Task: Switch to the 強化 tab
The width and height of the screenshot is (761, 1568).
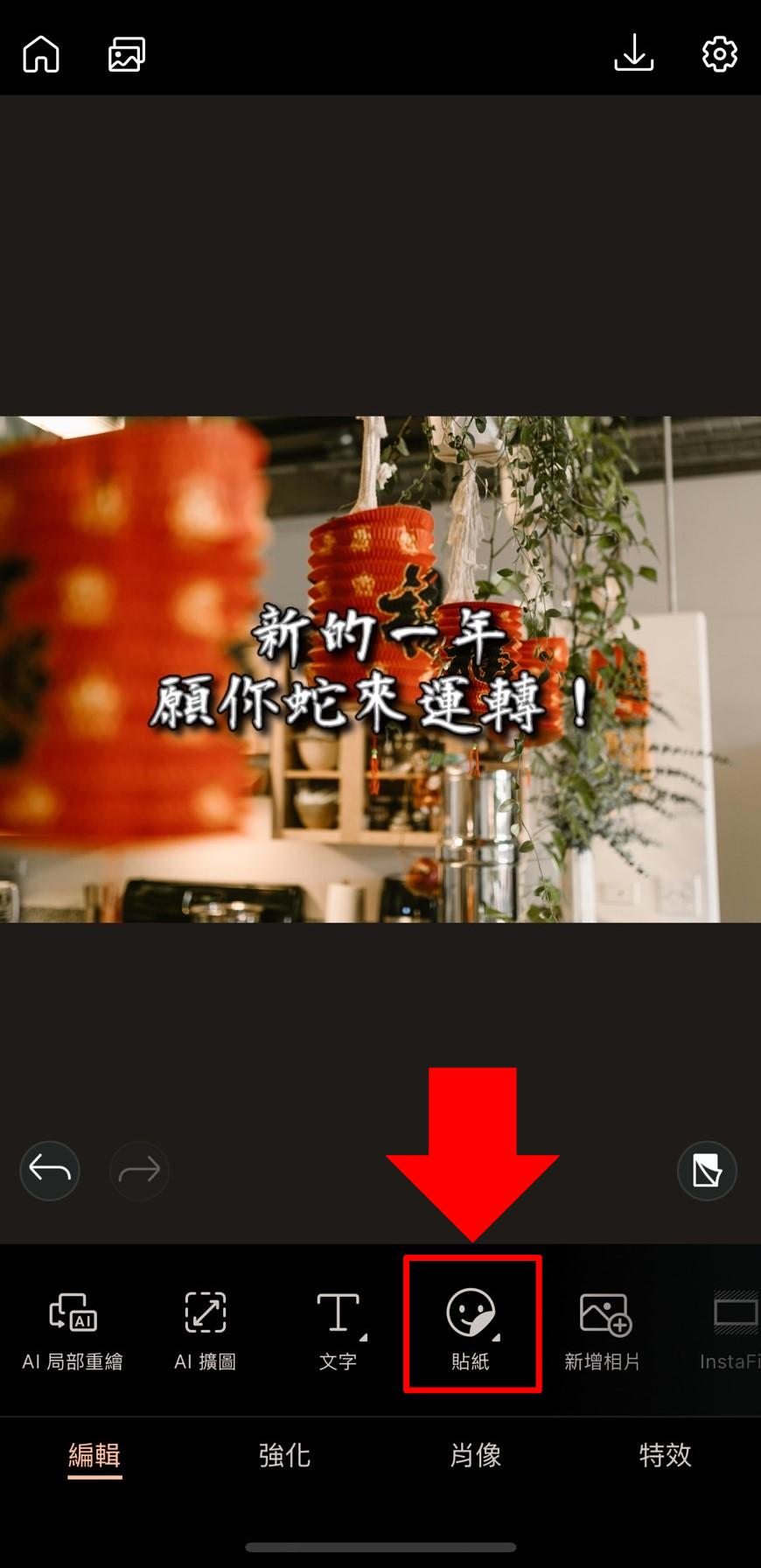Action: (x=284, y=1455)
